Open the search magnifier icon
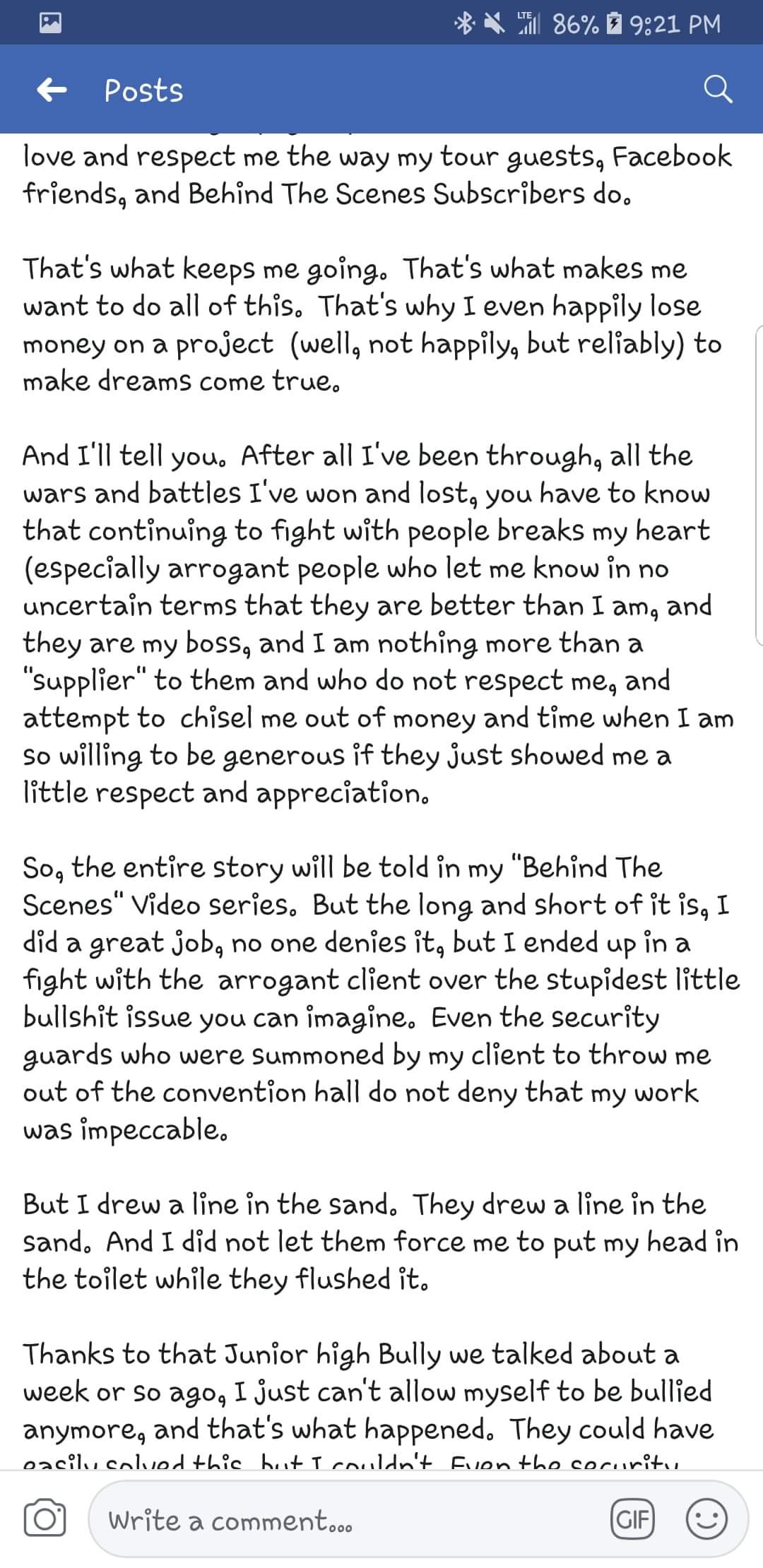The width and height of the screenshot is (763, 1568). point(718,90)
